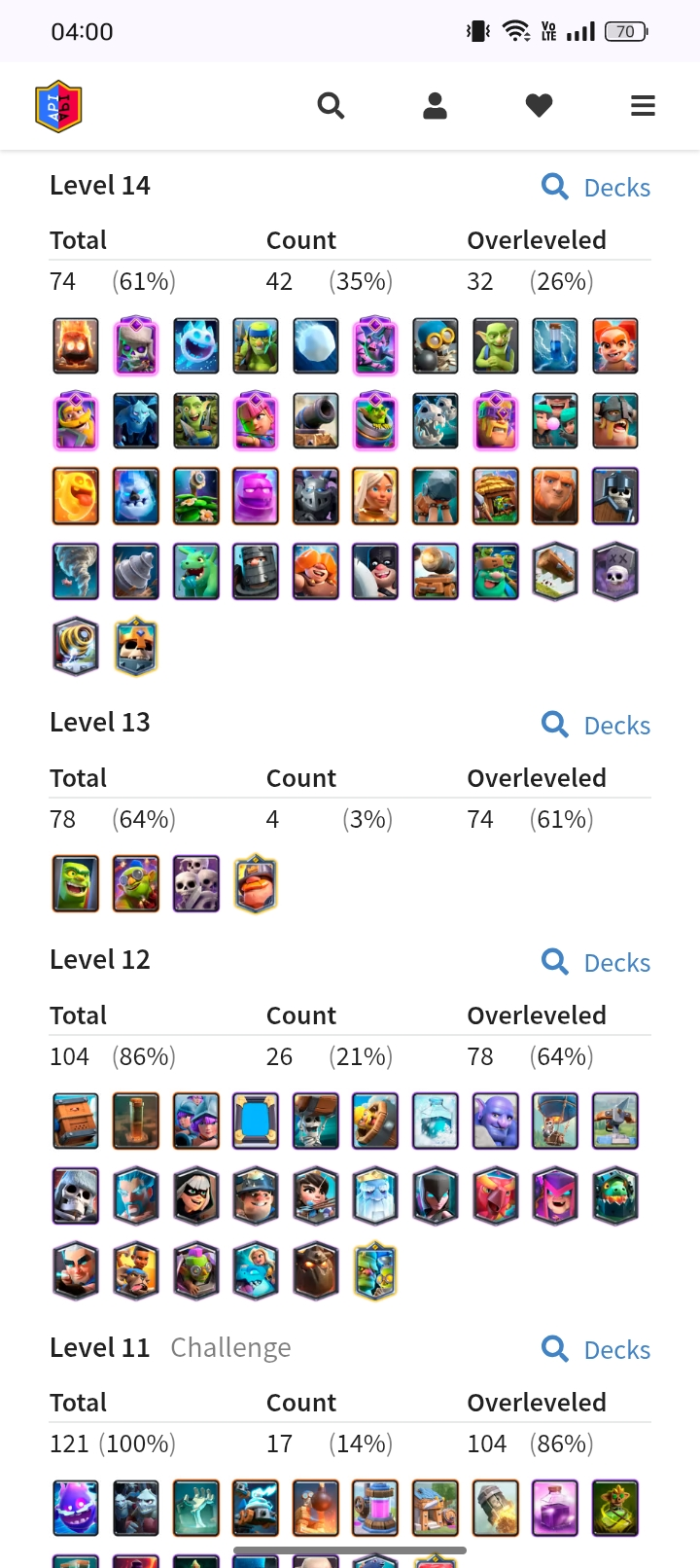
Task: Open the Rage spell card in Level 11
Action: (x=556, y=1508)
